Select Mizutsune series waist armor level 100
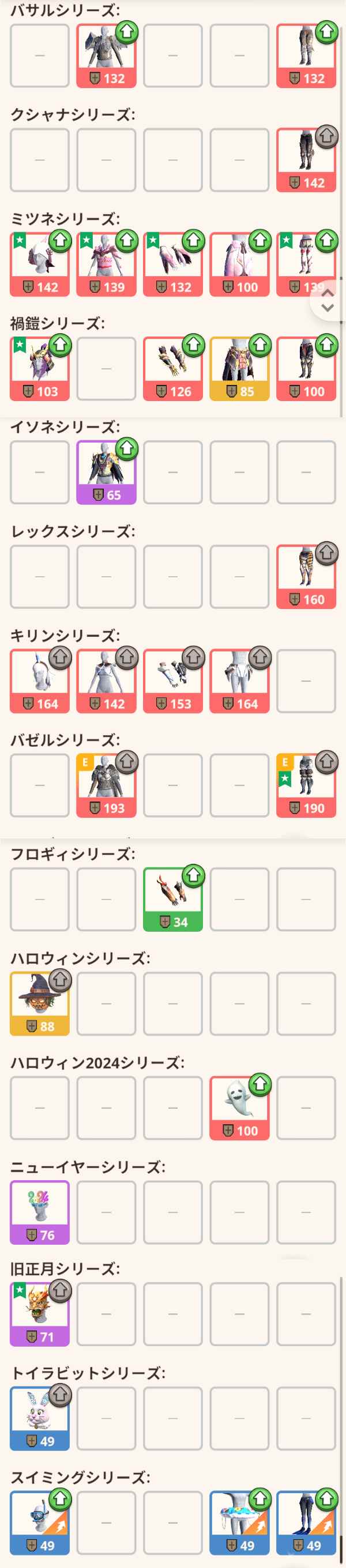Image resolution: width=346 pixels, height=1568 pixels. 239,265
